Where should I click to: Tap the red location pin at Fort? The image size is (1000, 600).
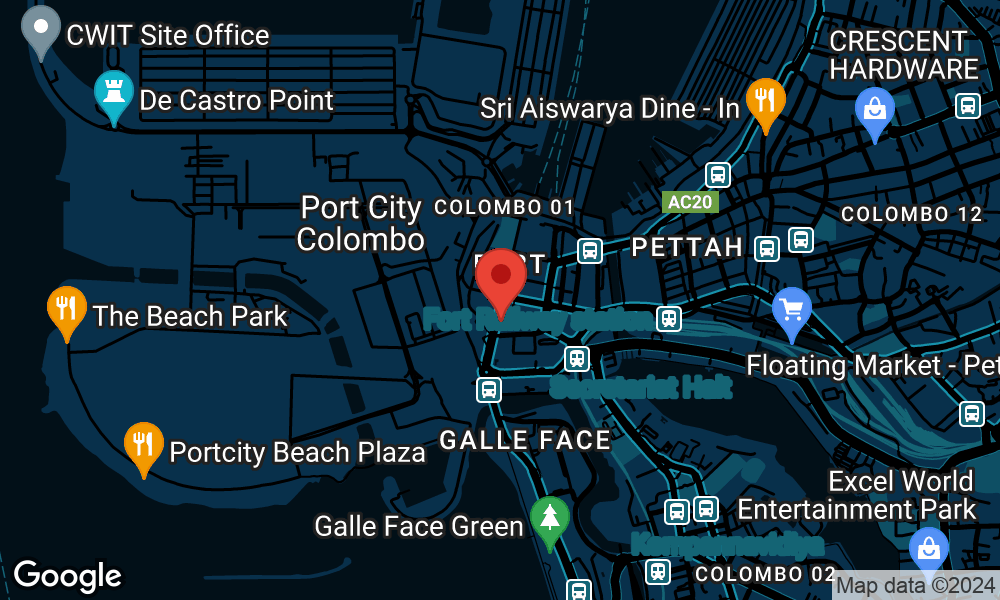[x=501, y=277]
